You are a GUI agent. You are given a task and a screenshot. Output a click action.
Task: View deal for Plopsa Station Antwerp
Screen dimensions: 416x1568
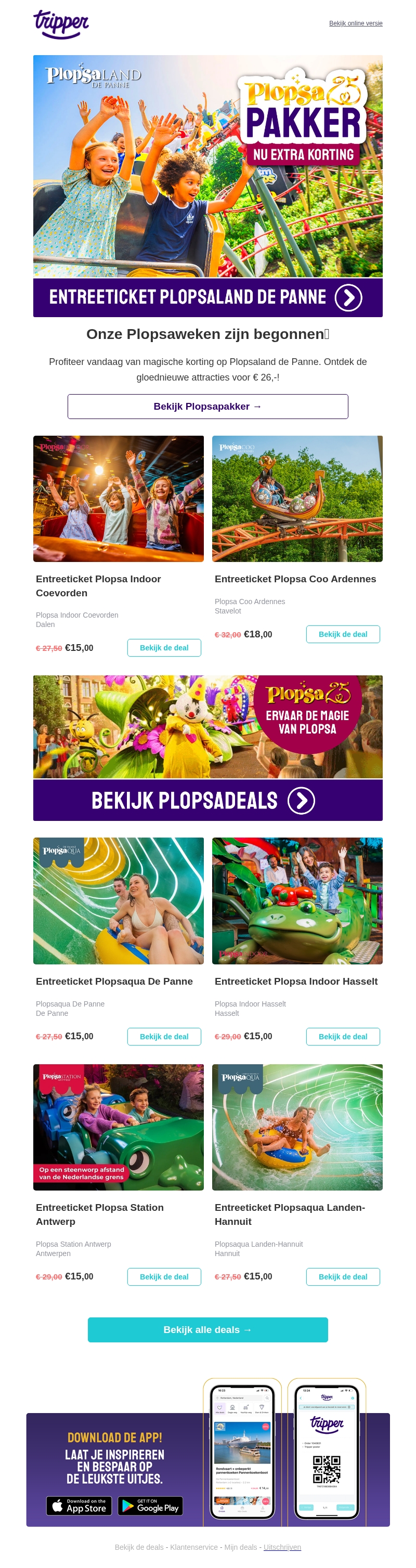(164, 1276)
